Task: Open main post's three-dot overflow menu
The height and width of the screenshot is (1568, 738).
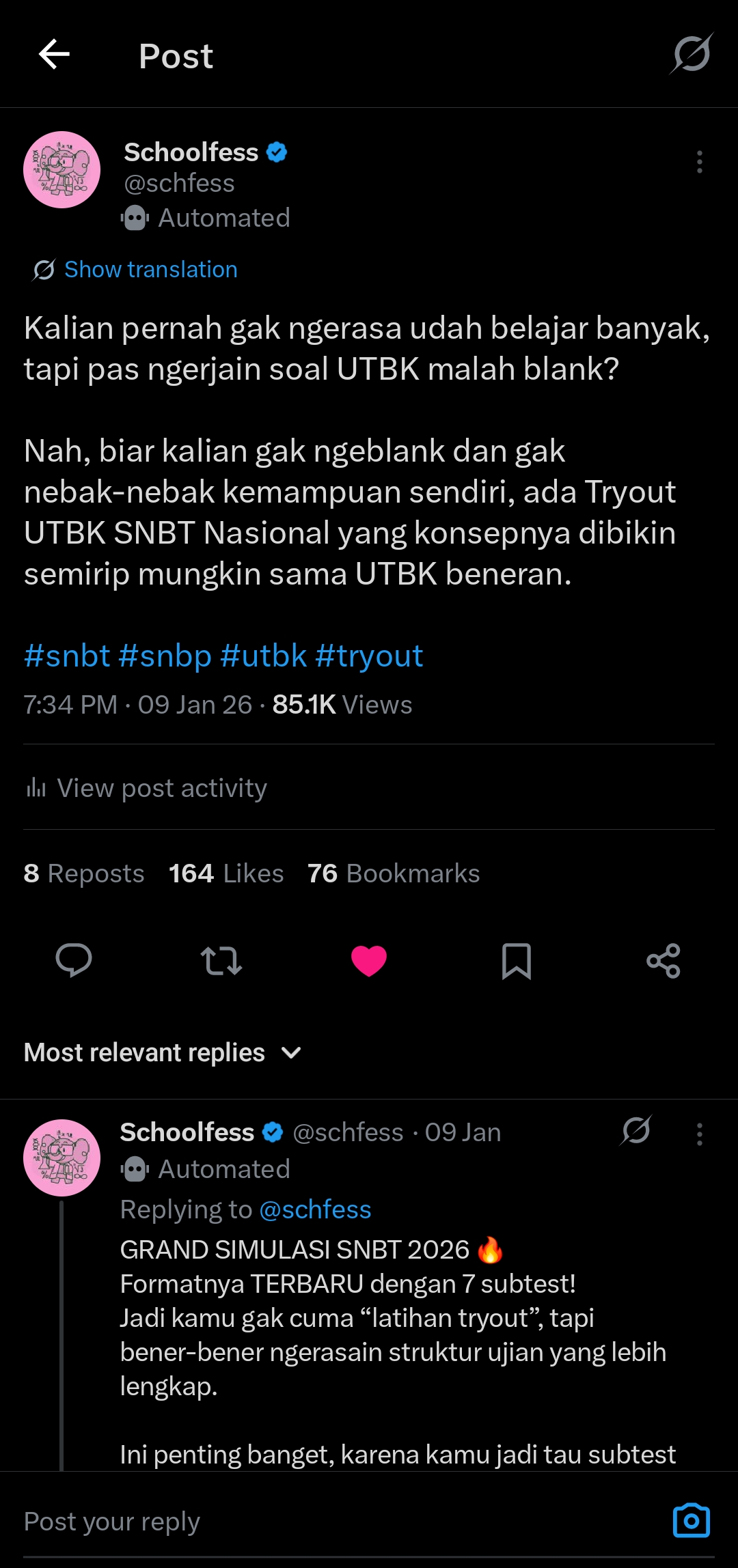Action: tap(699, 162)
